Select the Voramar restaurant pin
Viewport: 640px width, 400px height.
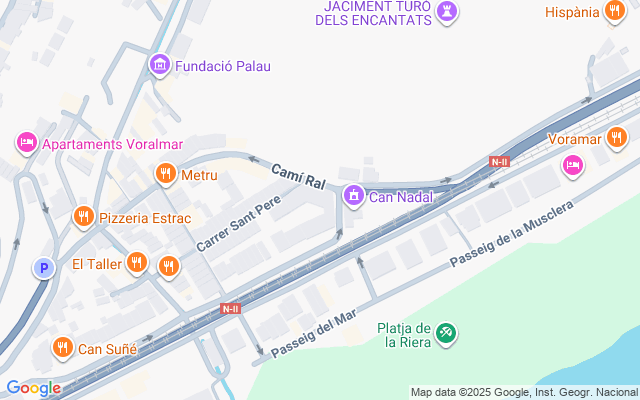[617, 138]
